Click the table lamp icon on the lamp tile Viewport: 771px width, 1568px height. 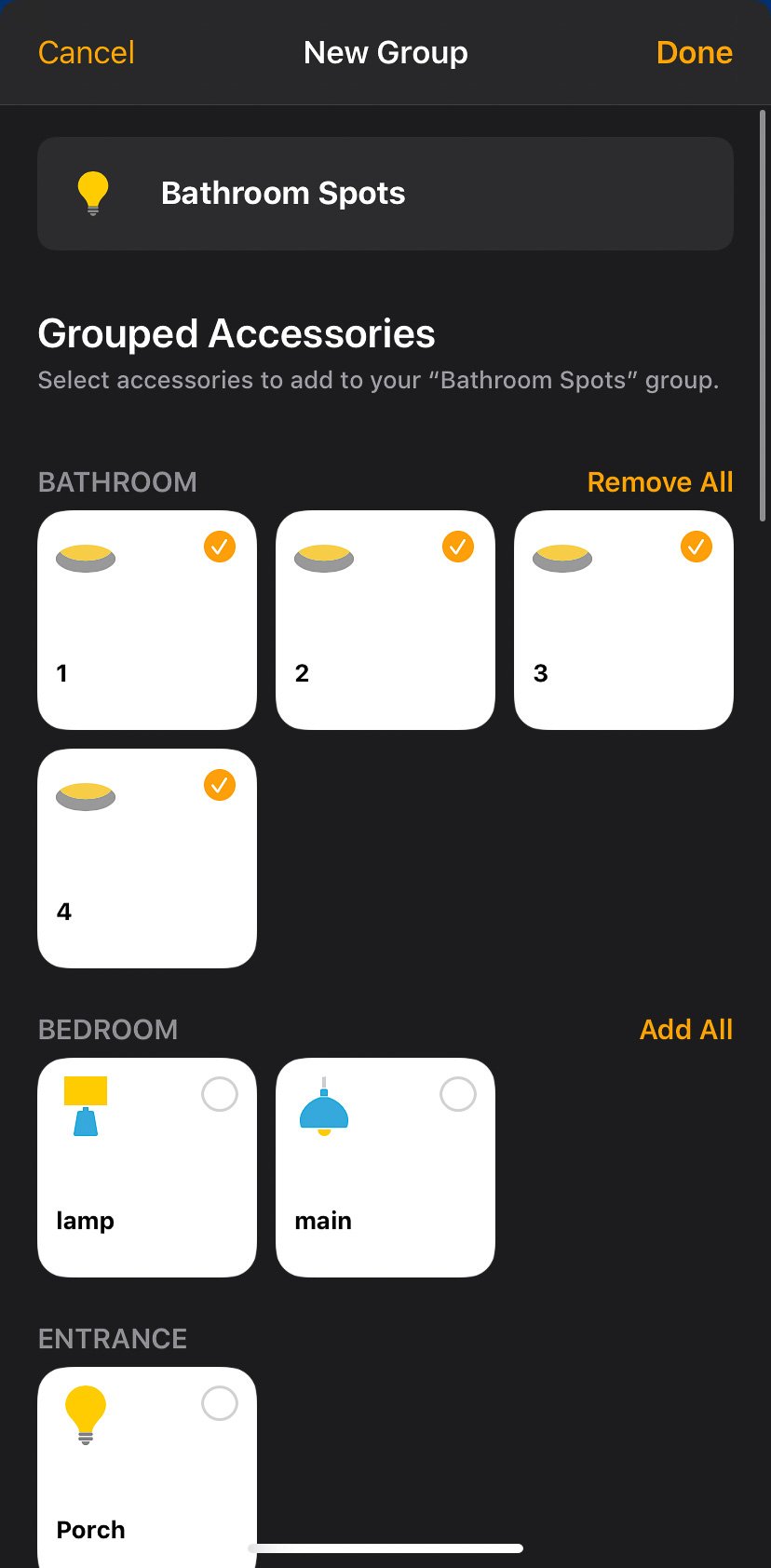click(85, 1108)
